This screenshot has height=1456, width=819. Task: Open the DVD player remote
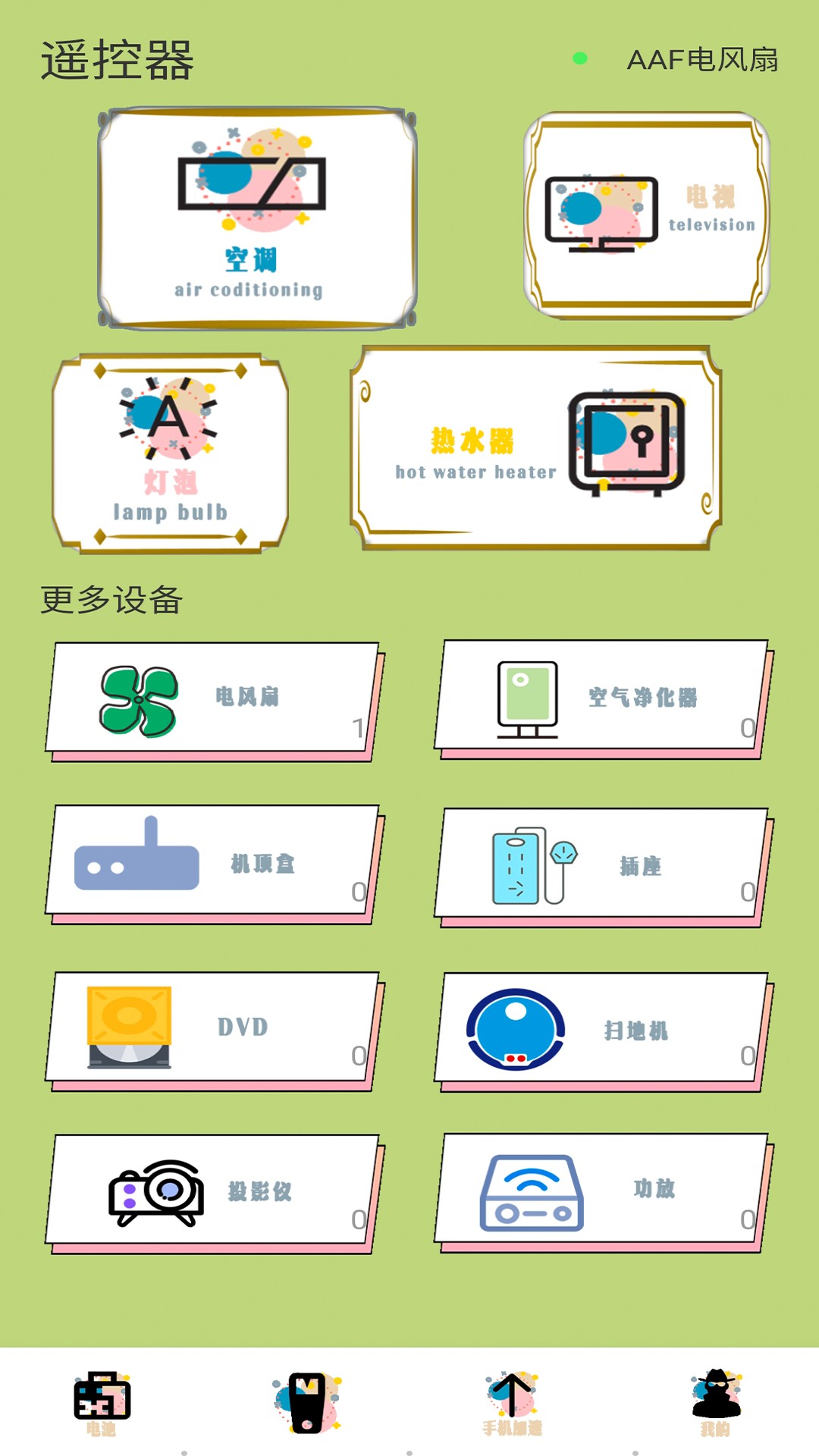(x=129, y=1028)
